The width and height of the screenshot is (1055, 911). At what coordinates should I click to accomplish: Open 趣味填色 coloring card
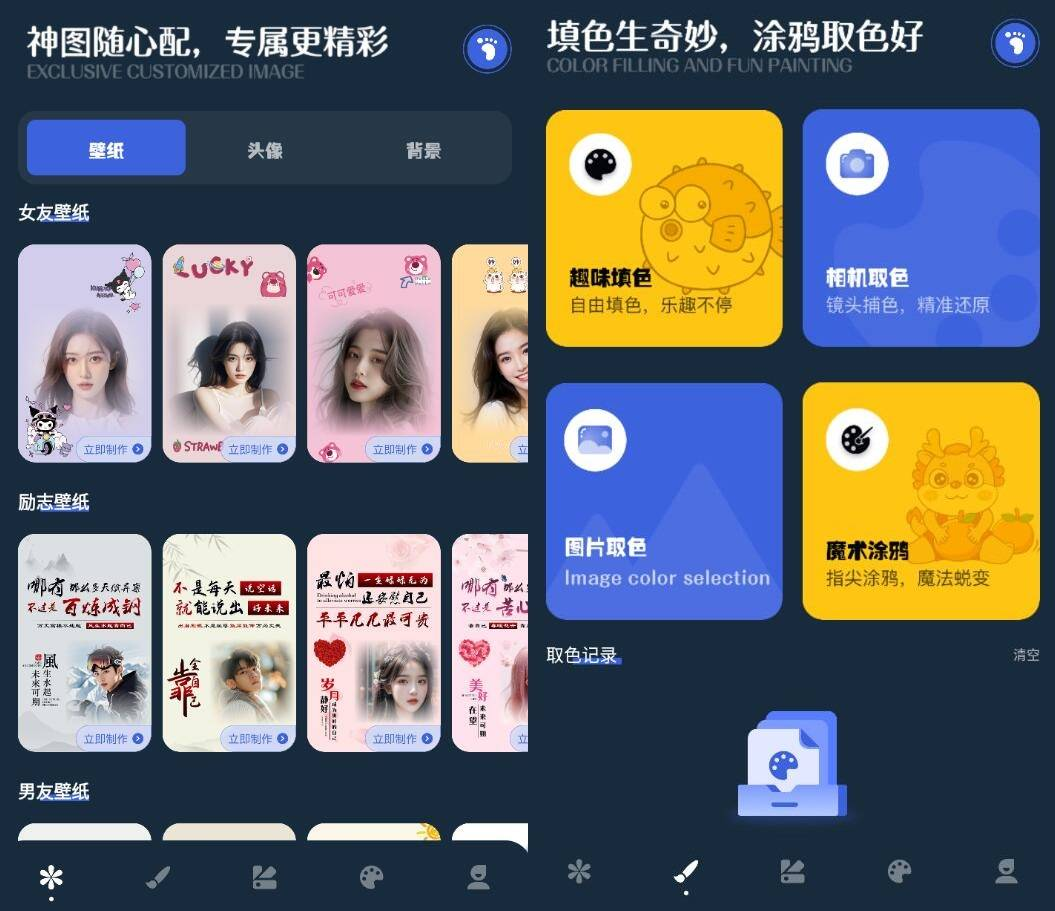coord(664,228)
